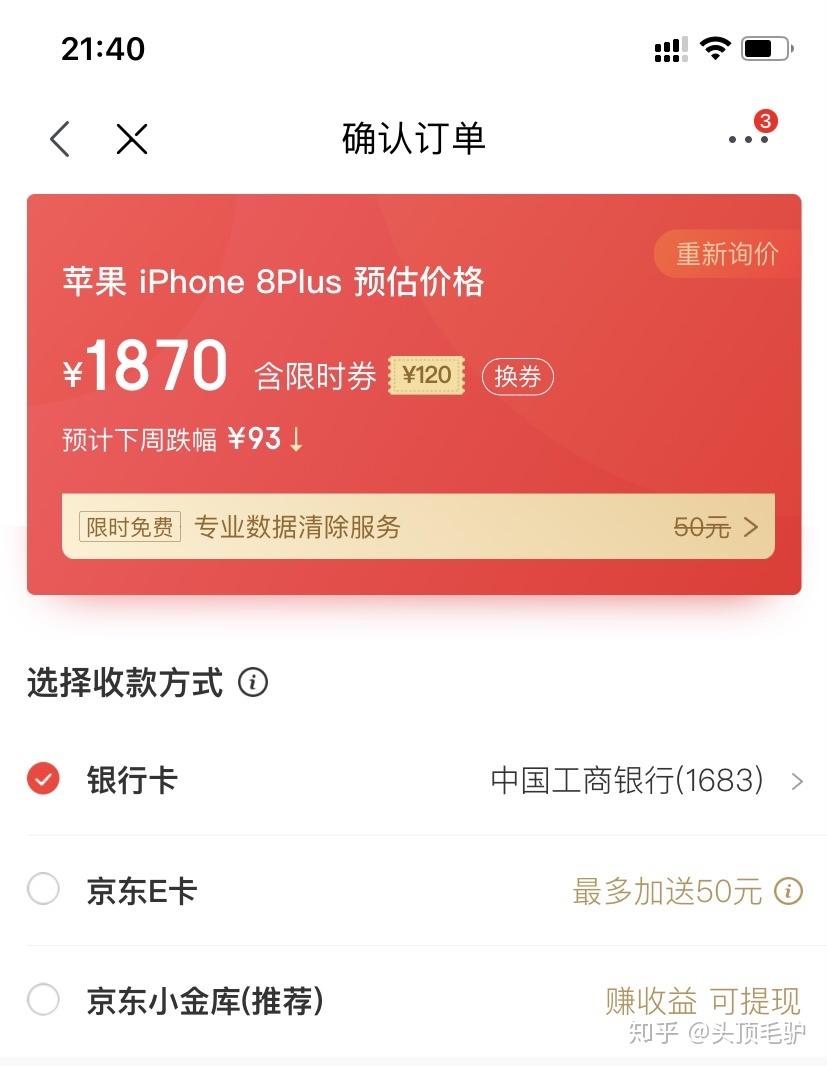Tap 换券 to switch coupon
Image resolution: width=827 pixels, height=1066 pixels.
pyautogui.click(x=518, y=376)
